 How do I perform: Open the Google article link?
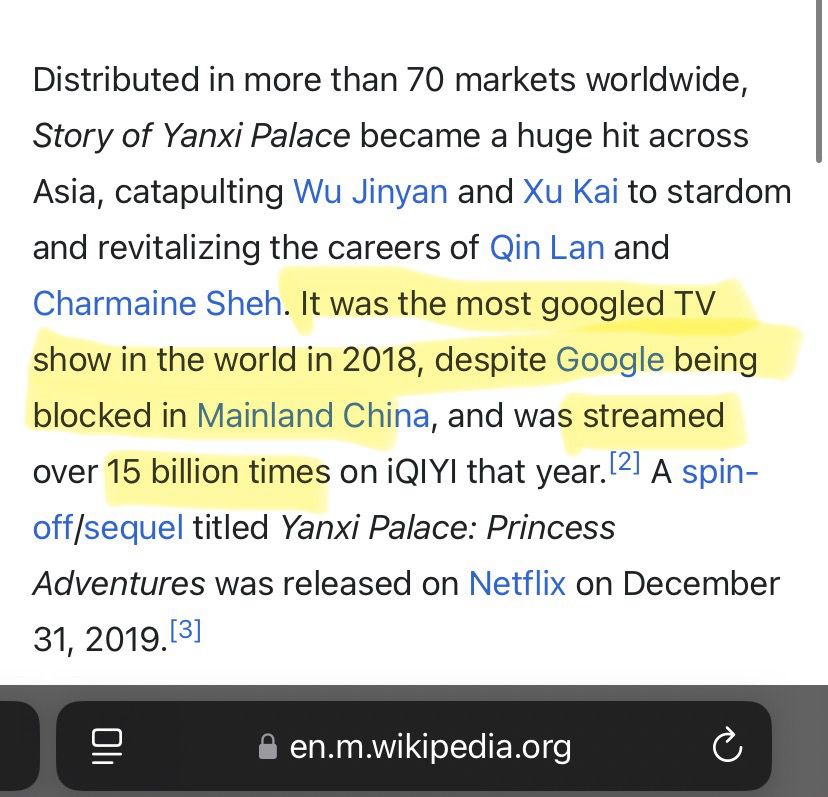click(609, 359)
